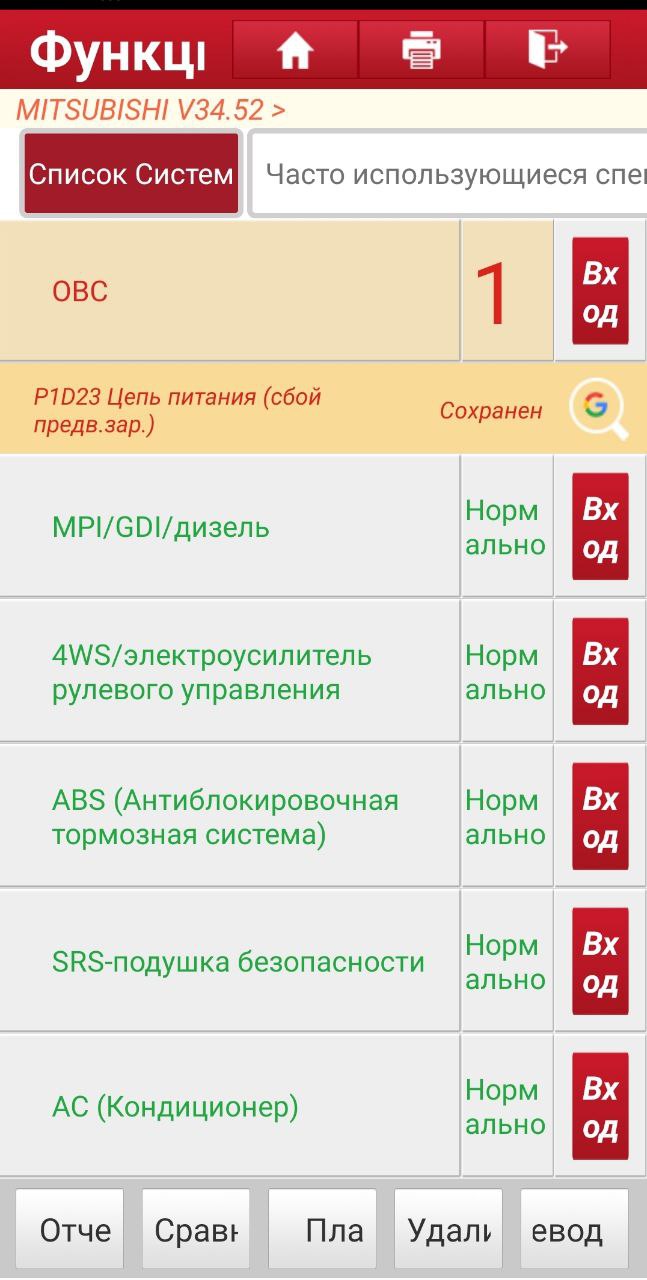Tap the Отчет button

point(70,1230)
